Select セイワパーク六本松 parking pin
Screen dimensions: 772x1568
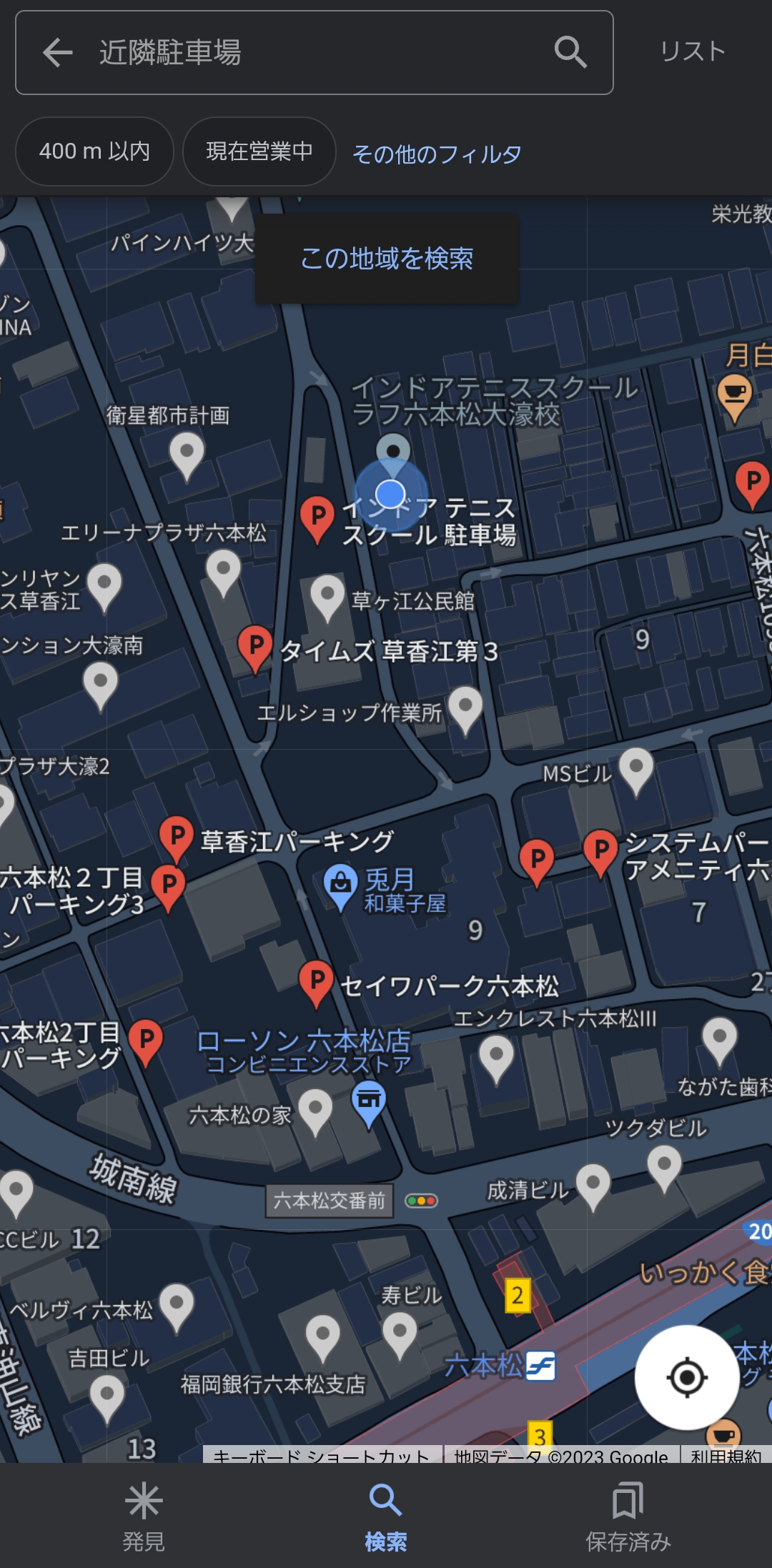click(x=317, y=983)
